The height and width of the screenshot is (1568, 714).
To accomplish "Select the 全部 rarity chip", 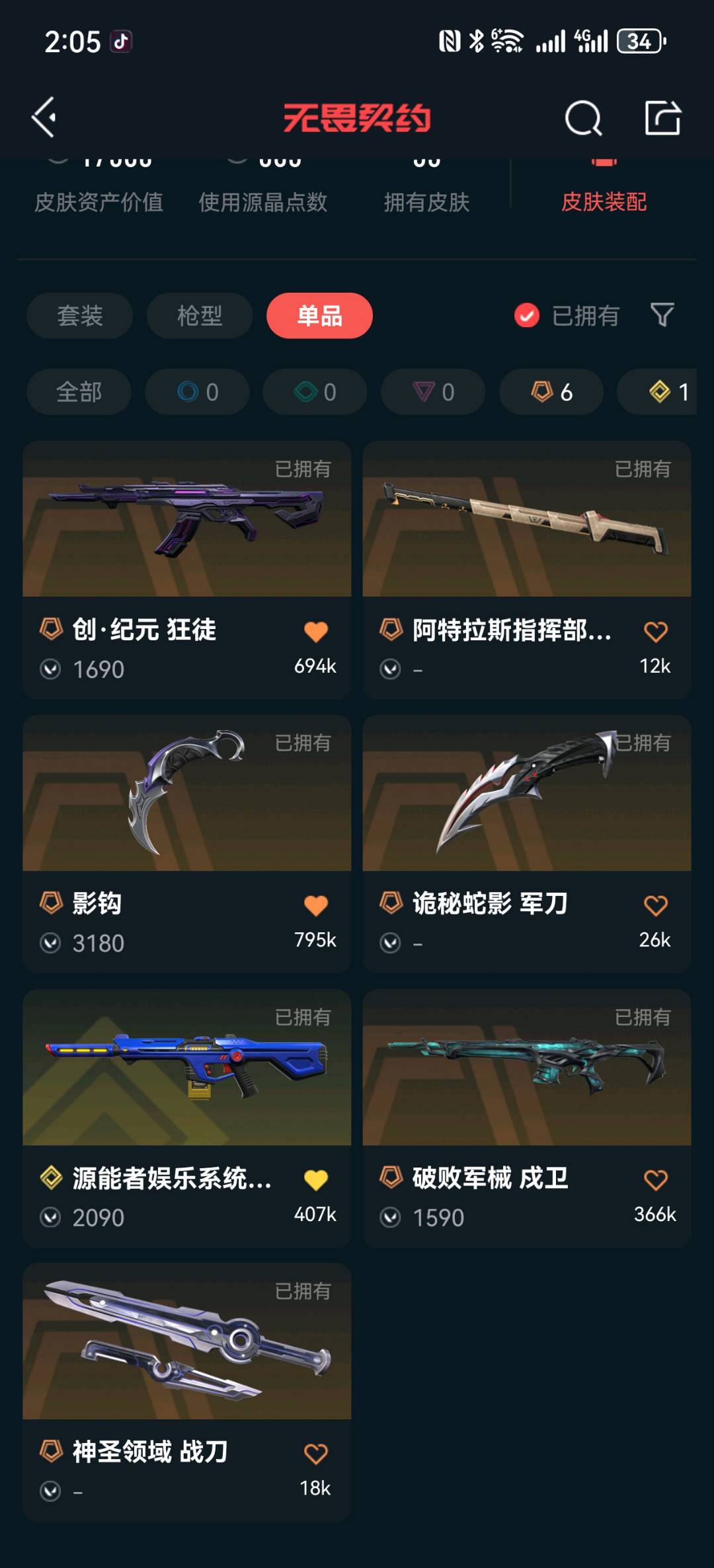I will [x=79, y=392].
